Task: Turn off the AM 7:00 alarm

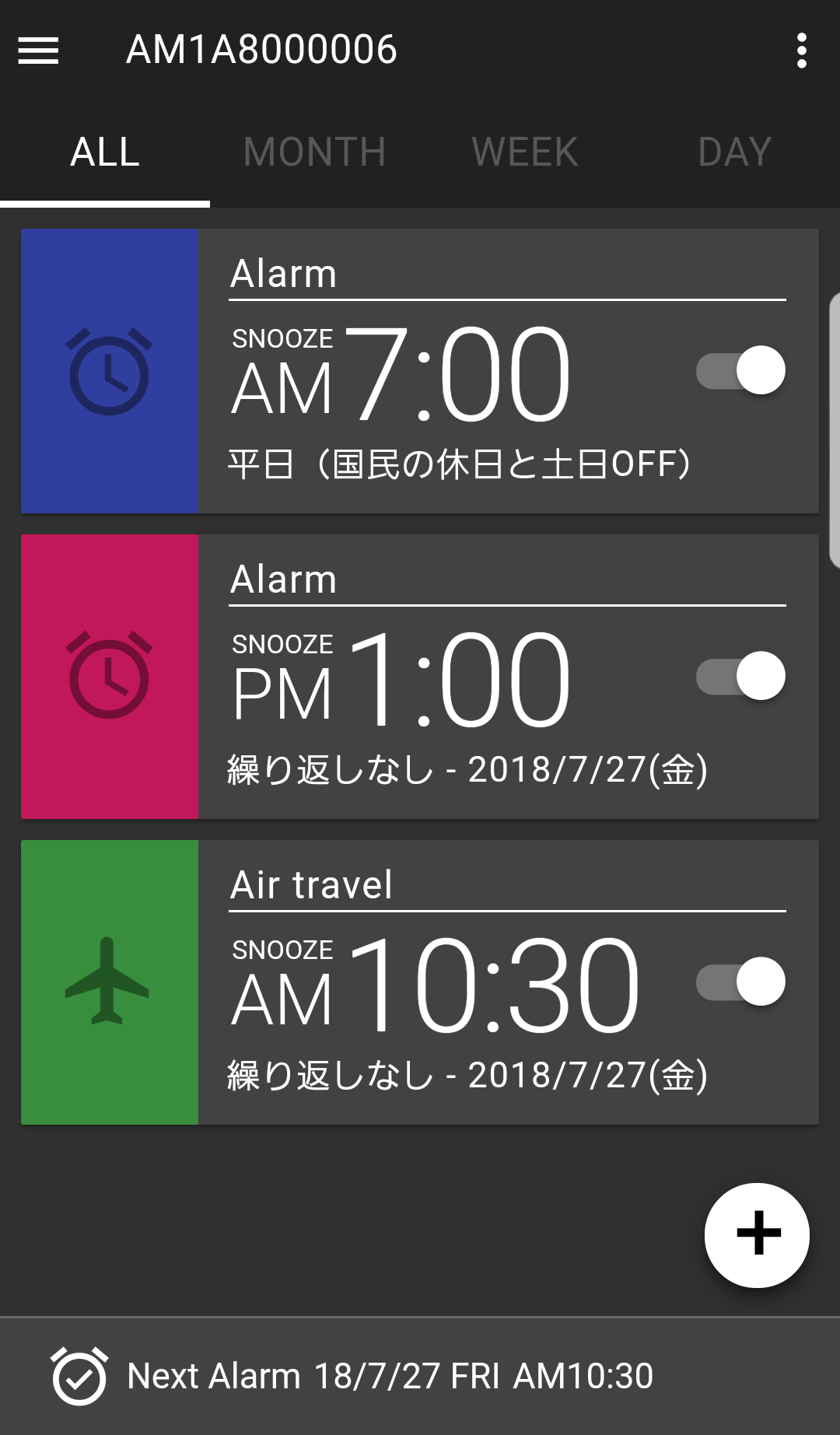Action: (x=741, y=370)
